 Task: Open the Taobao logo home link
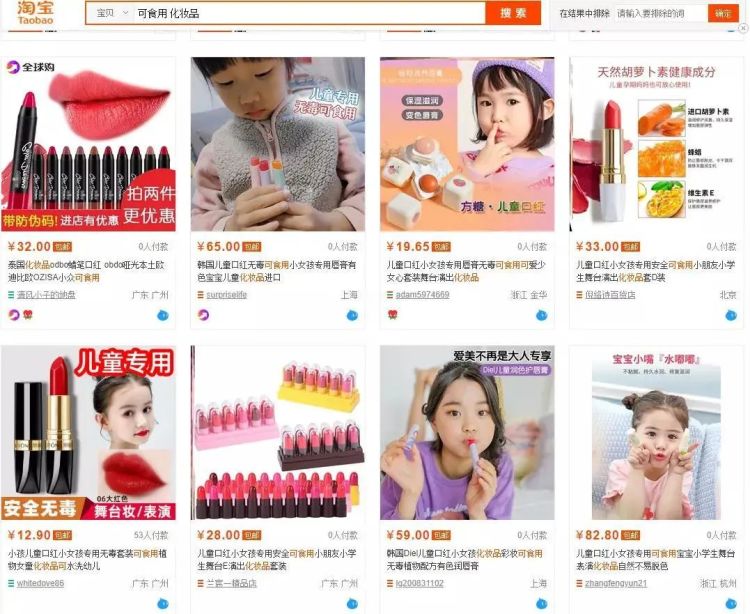pos(35,12)
